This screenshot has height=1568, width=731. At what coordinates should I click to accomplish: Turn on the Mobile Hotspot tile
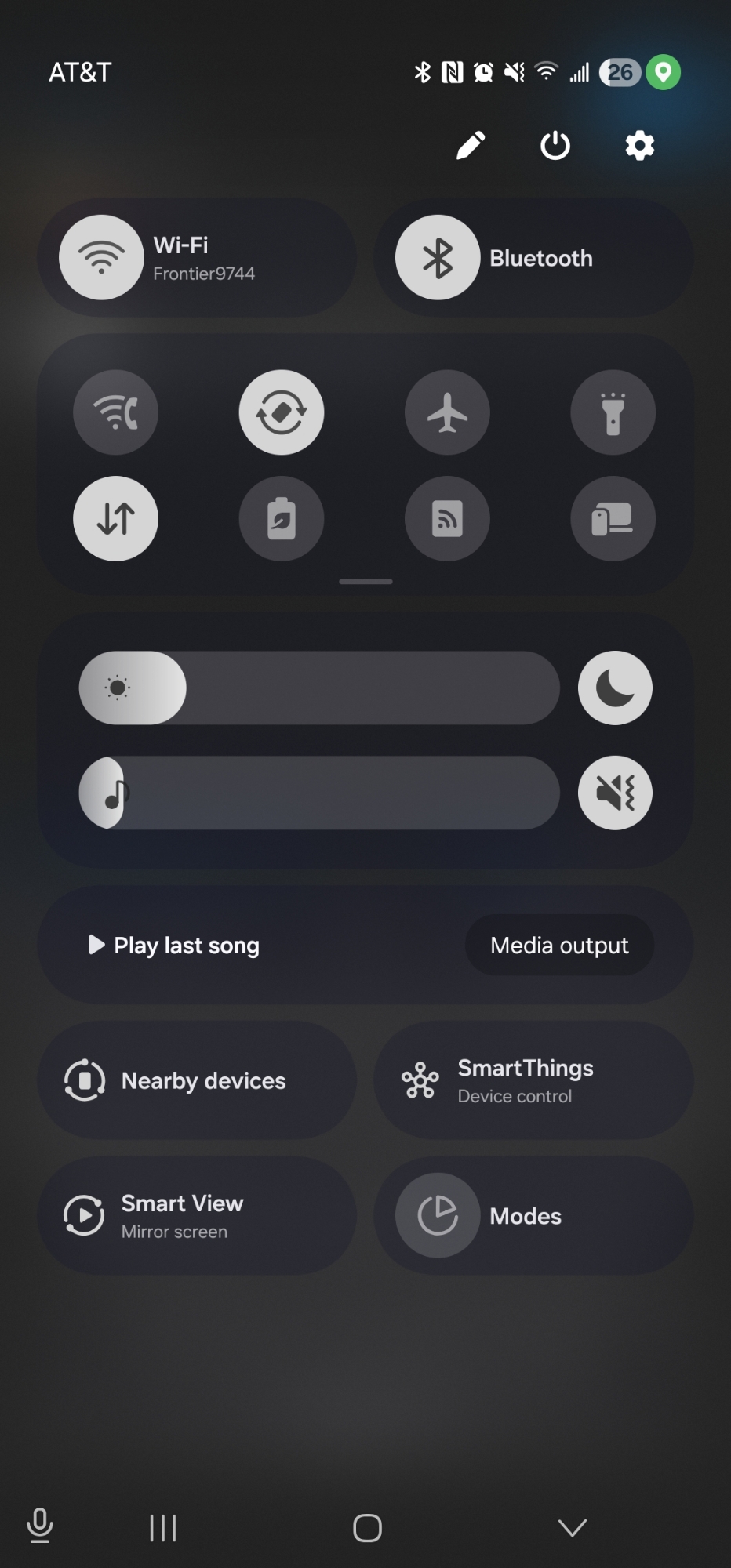(x=447, y=518)
